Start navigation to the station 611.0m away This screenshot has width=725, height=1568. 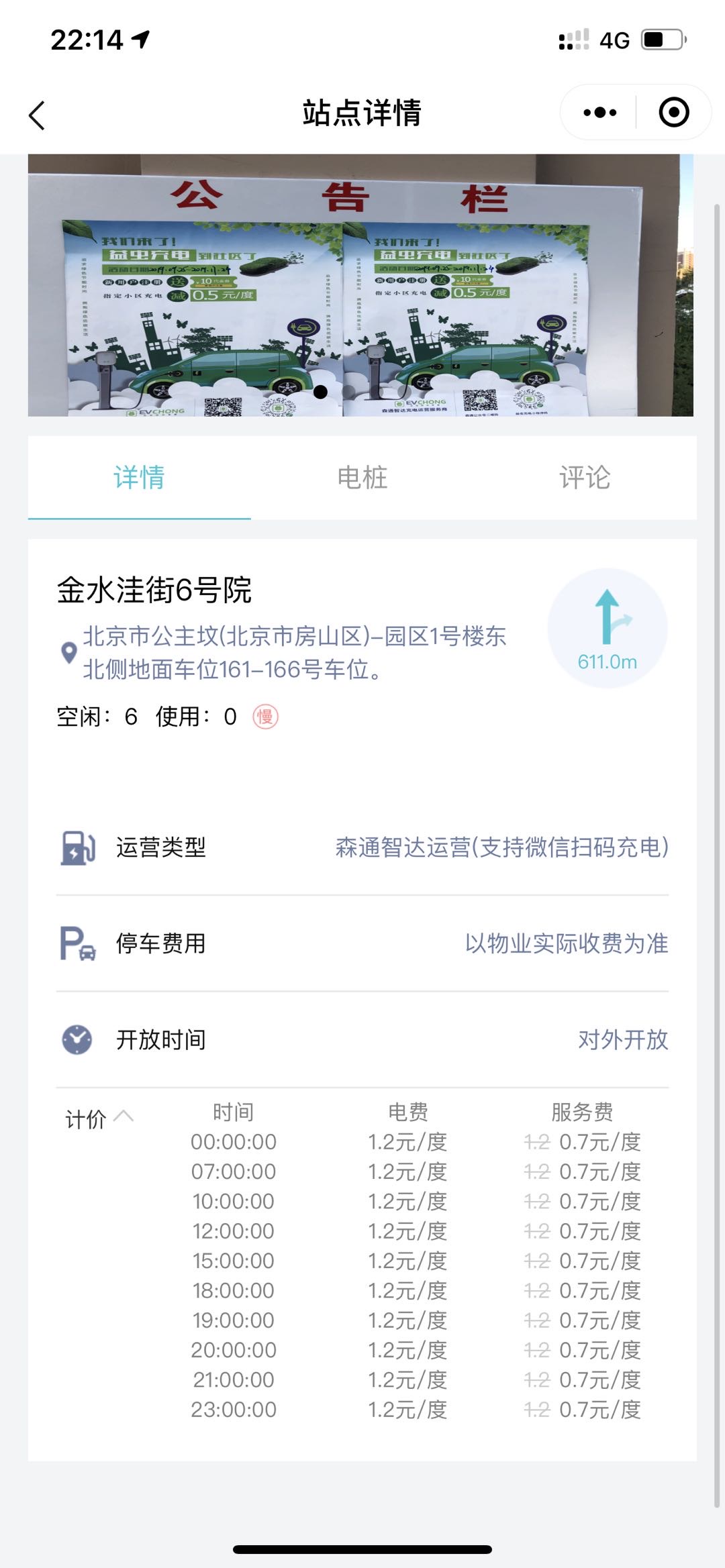point(608,628)
